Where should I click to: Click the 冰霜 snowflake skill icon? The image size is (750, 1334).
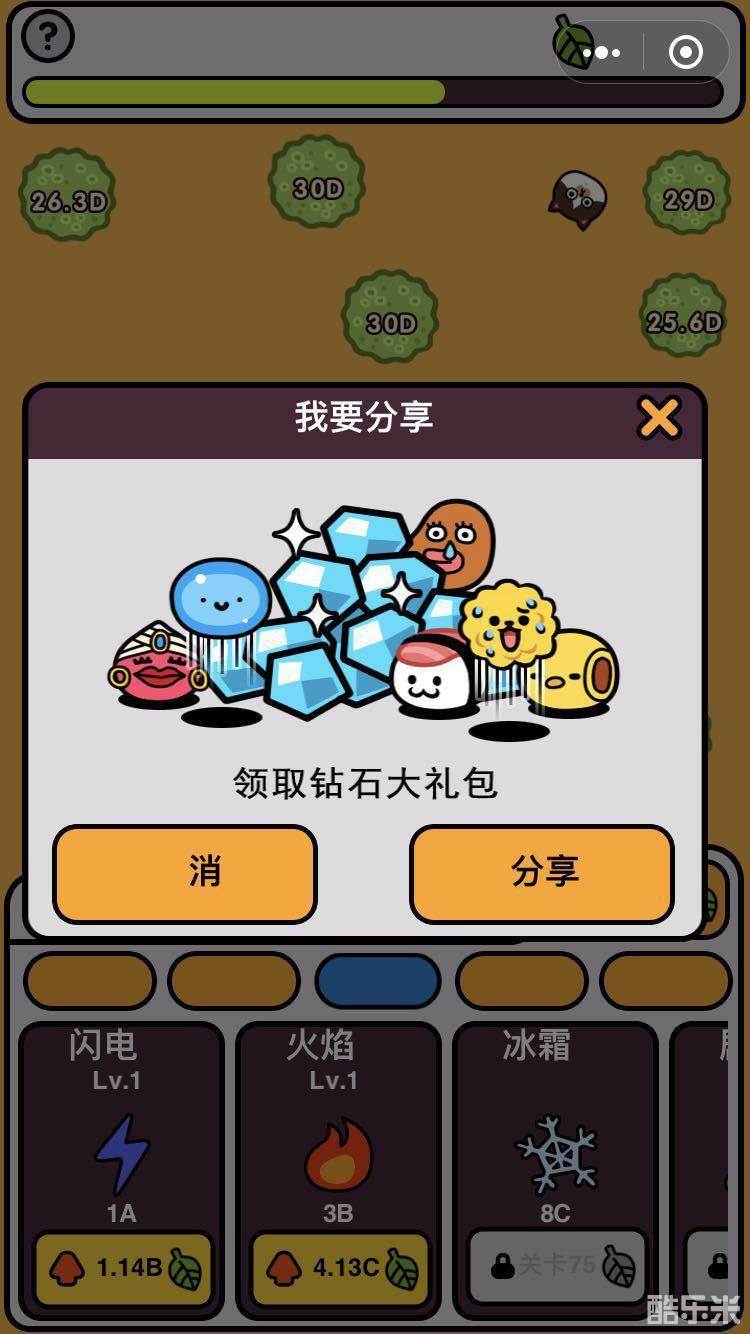(557, 1155)
